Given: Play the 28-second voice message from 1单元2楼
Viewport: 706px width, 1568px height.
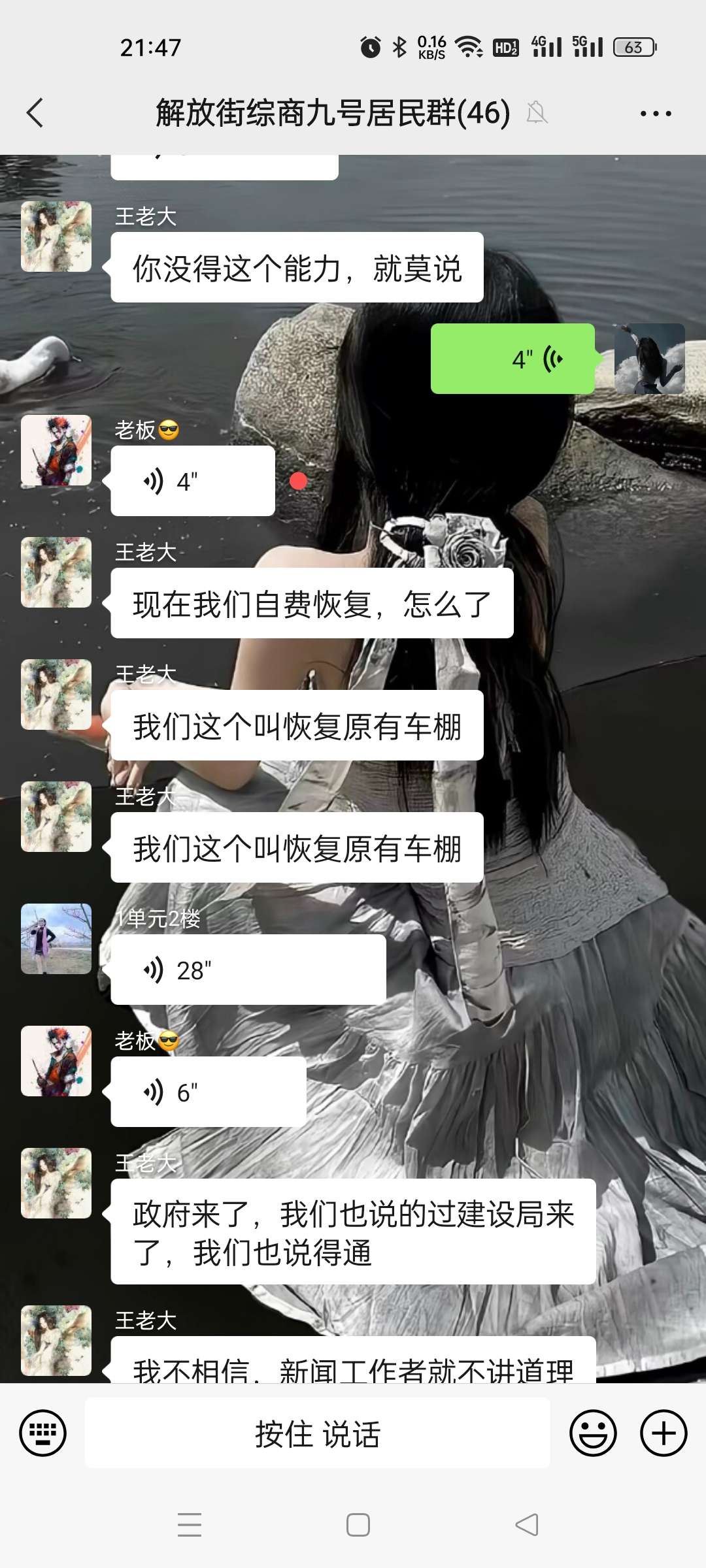Looking at the screenshot, I should point(248,970).
